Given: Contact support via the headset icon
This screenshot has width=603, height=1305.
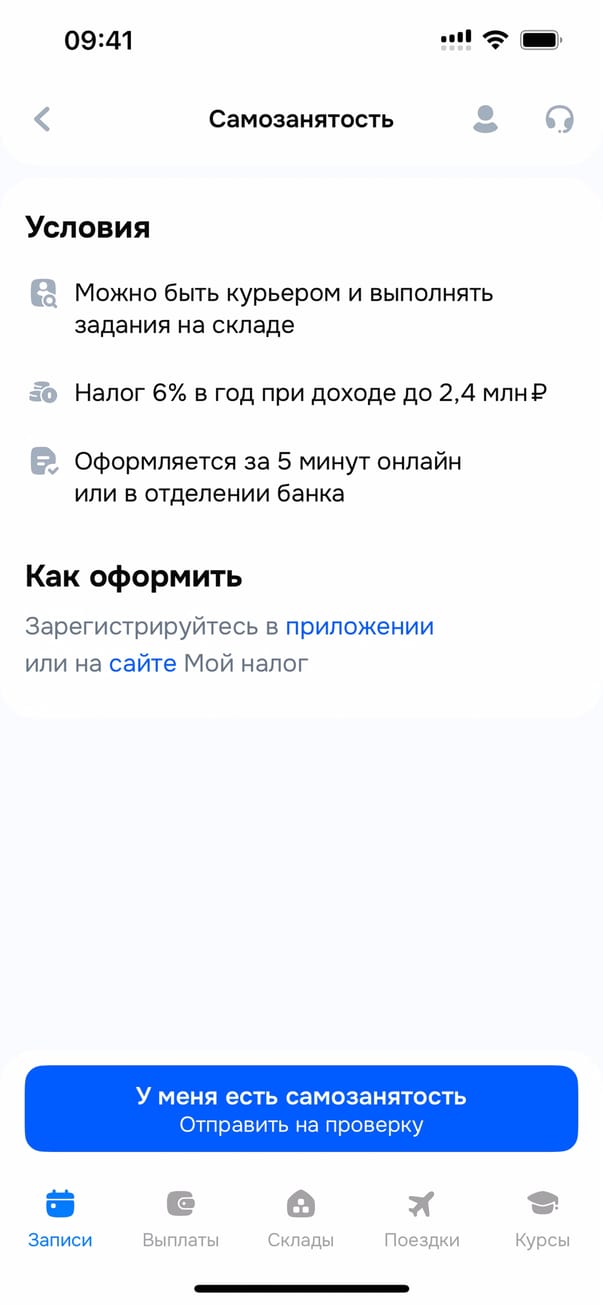Looking at the screenshot, I should tap(559, 120).
